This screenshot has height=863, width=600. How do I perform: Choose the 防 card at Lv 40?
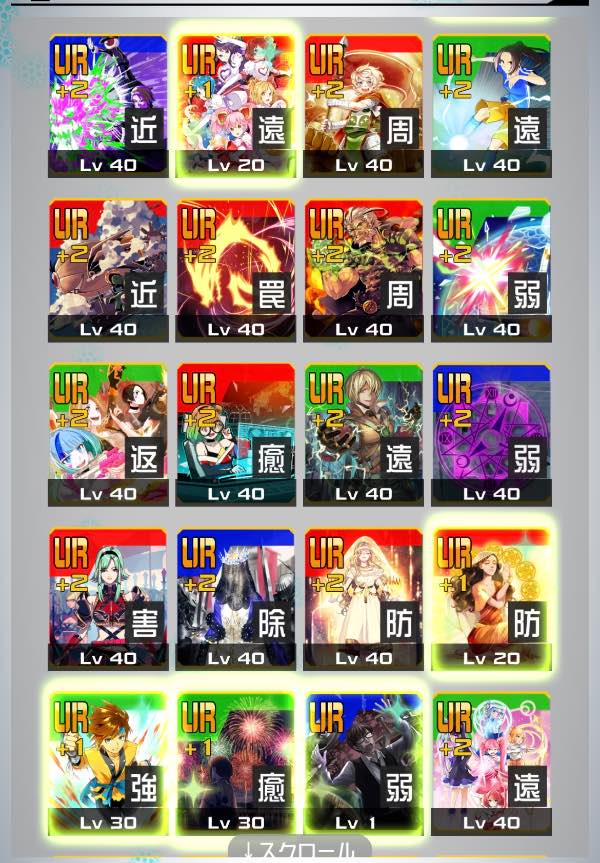(x=364, y=599)
